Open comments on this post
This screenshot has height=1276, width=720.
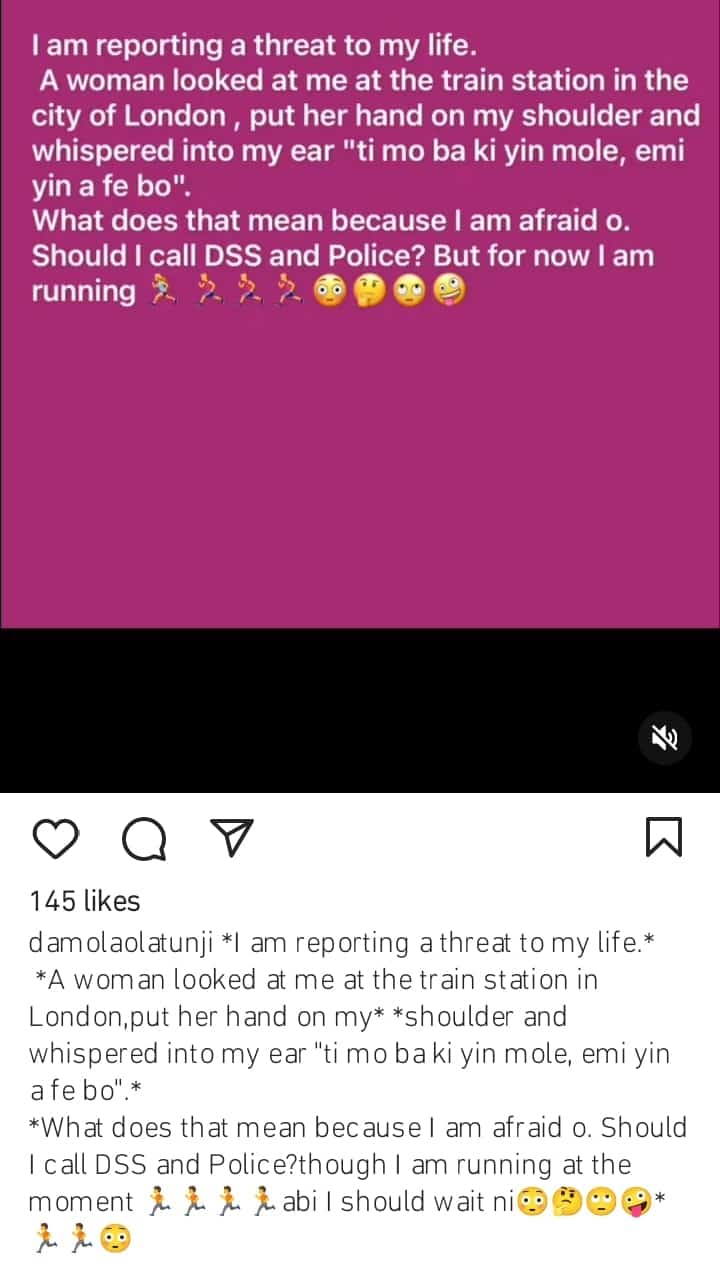click(x=142, y=838)
